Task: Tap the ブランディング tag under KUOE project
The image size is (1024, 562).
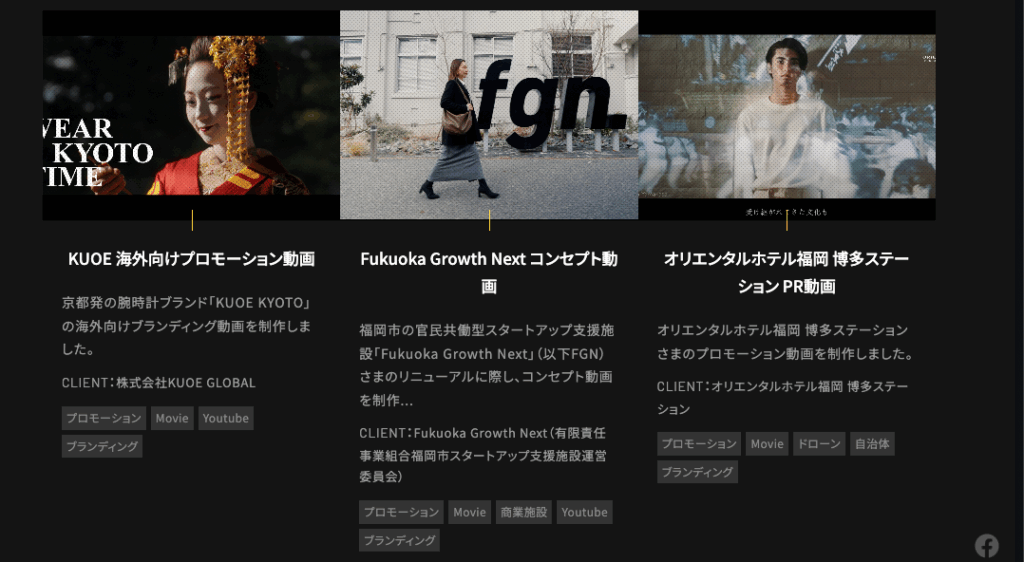Action: pyautogui.click(x=102, y=446)
